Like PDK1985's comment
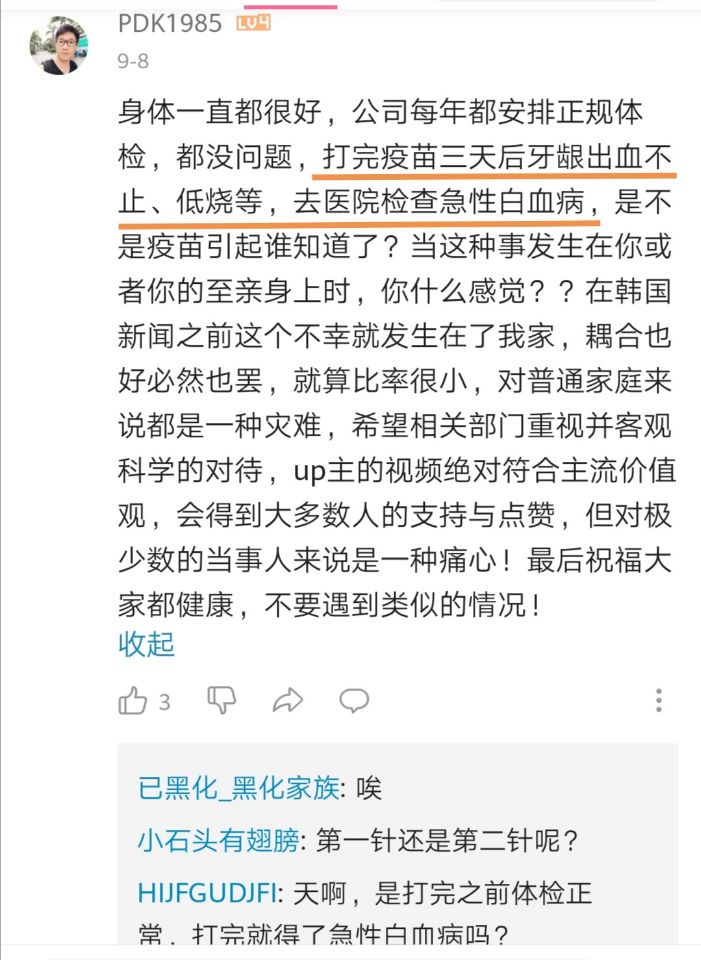Image resolution: width=701 pixels, height=960 pixels. [x=134, y=701]
